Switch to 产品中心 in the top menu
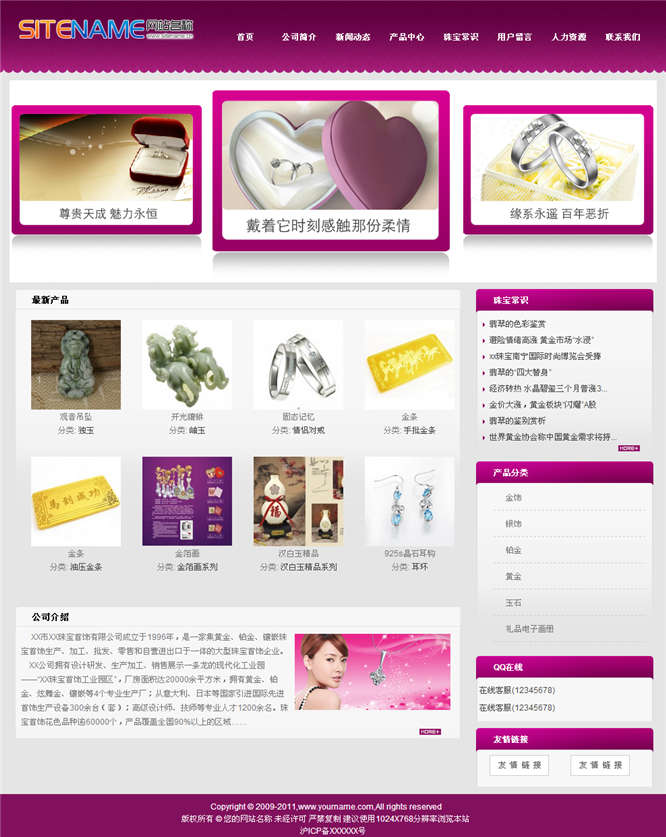The width and height of the screenshot is (666, 837). (407, 37)
